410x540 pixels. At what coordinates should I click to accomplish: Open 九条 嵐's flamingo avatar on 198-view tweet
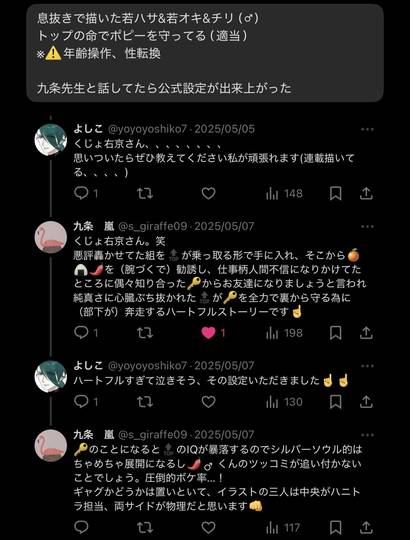pyautogui.click(x=51, y=237)
